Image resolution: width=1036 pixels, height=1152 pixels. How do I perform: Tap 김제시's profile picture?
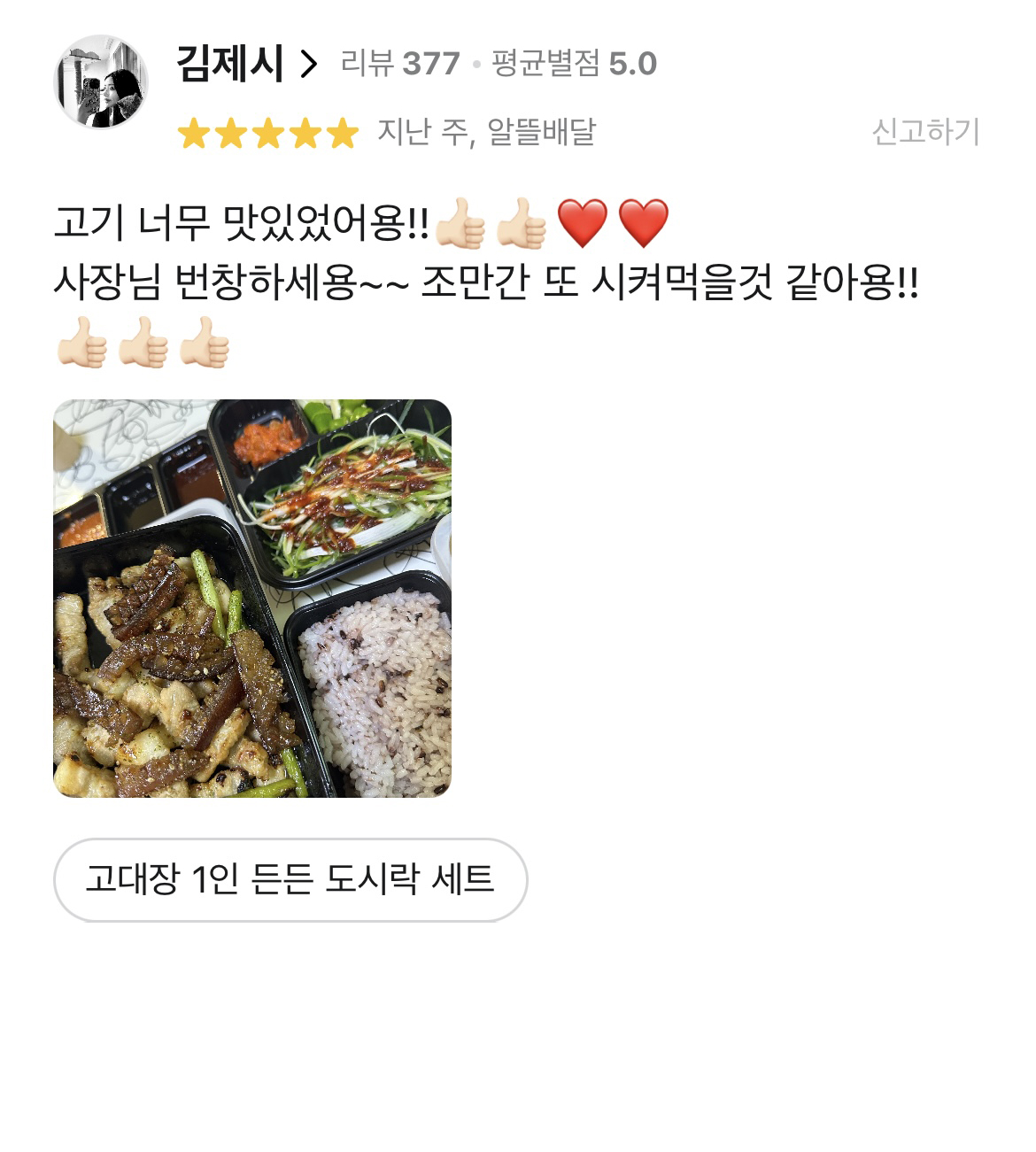[x=101, y=82]
